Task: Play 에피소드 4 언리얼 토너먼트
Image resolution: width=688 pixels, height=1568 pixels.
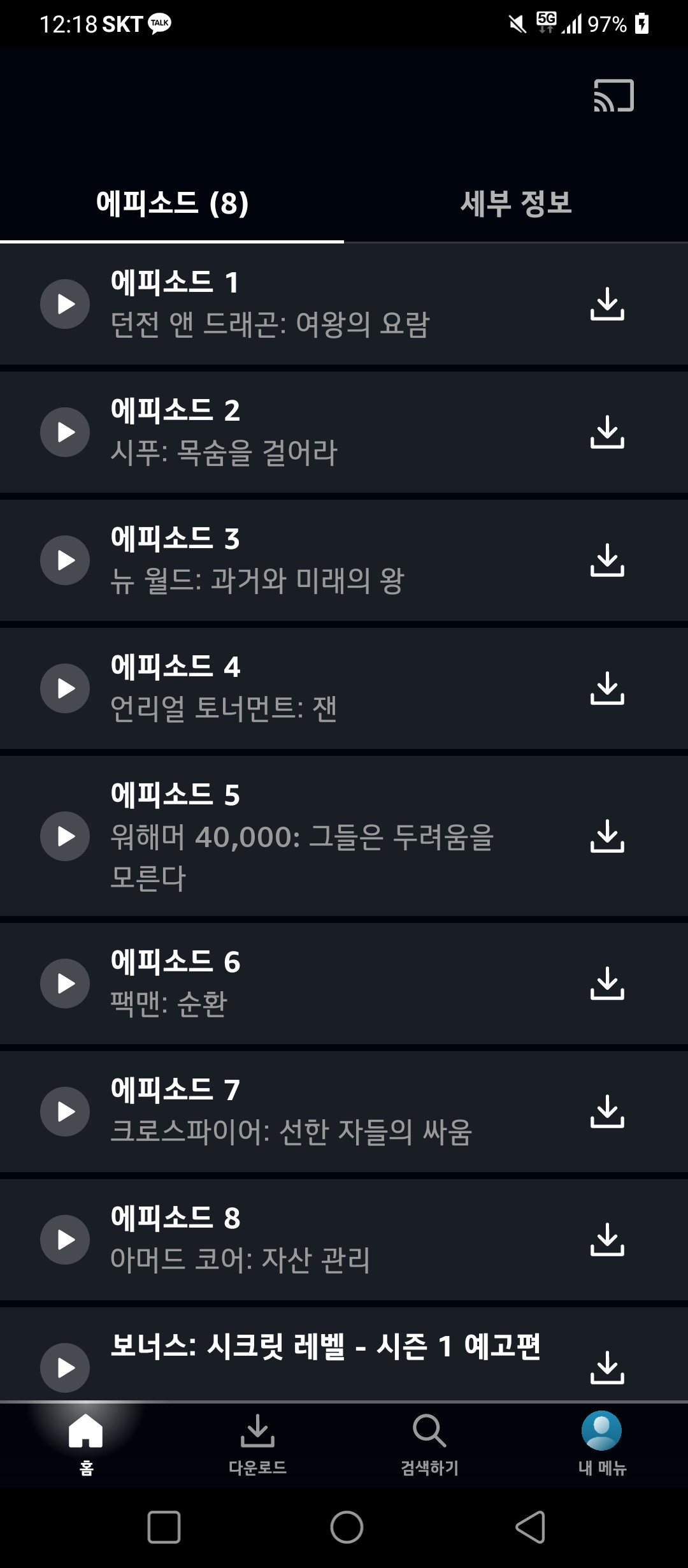Action: point(65,688)
